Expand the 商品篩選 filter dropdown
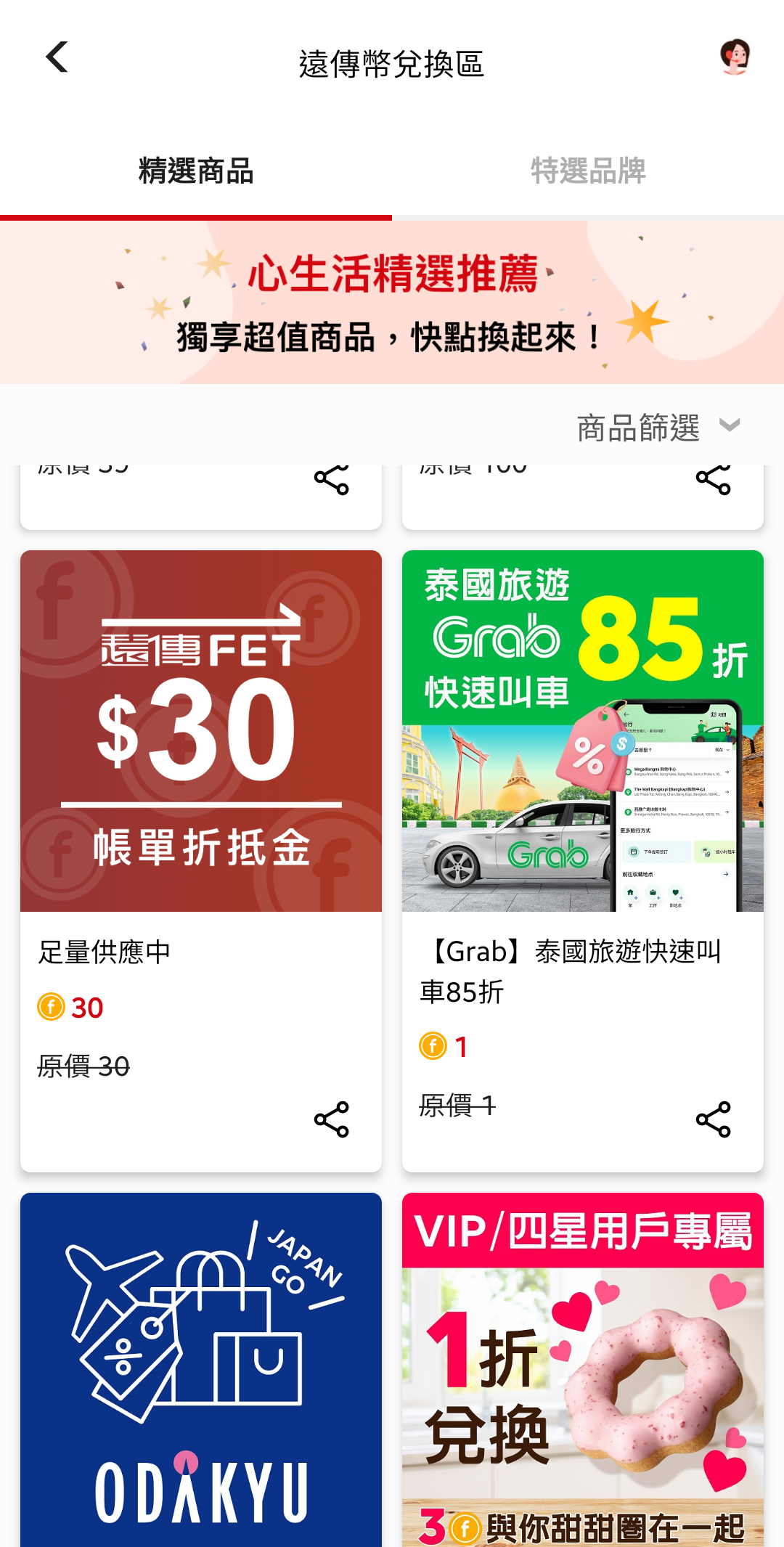784x1547 pixels. (x=658, y=427)
